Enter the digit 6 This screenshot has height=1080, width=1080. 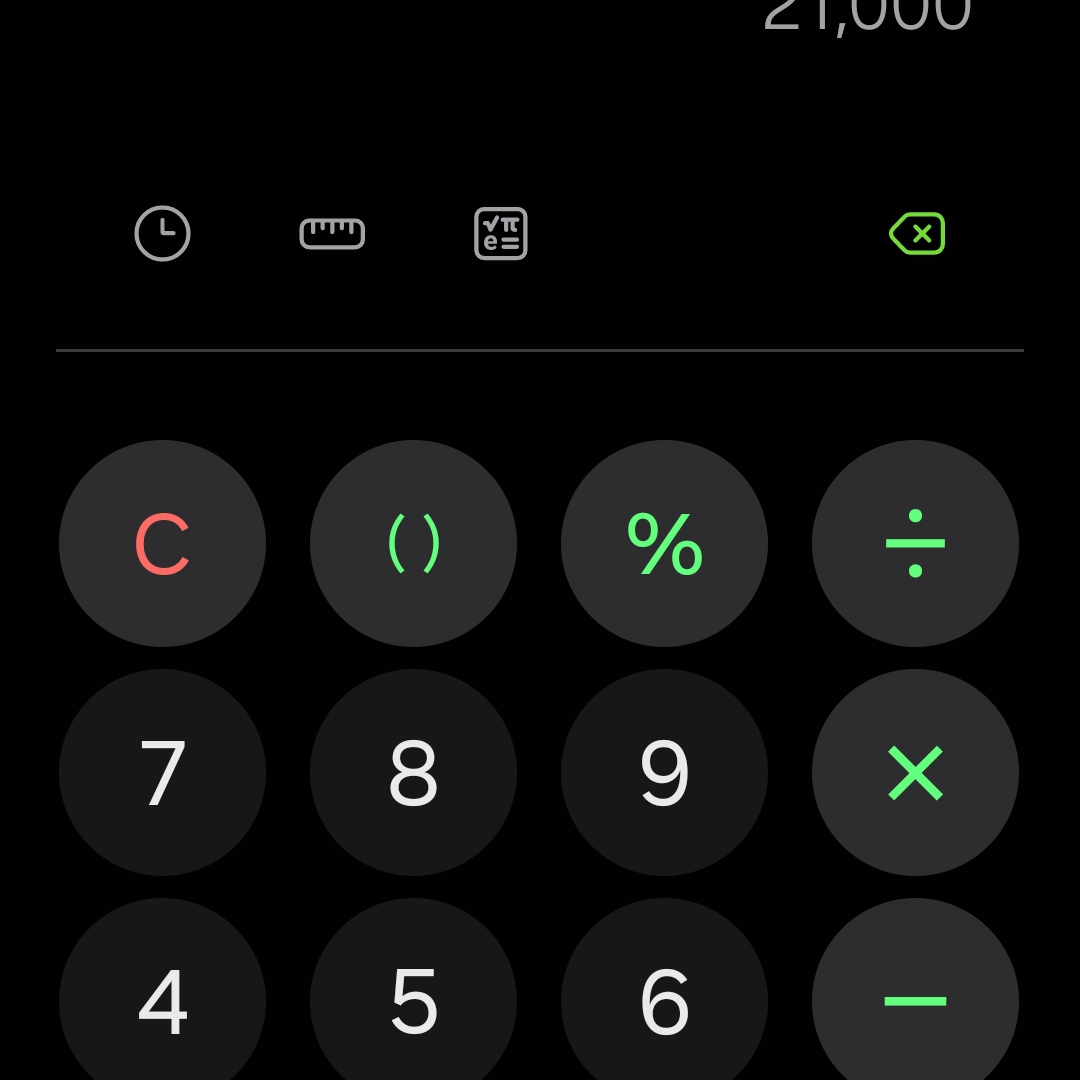tap(664, 1000)
